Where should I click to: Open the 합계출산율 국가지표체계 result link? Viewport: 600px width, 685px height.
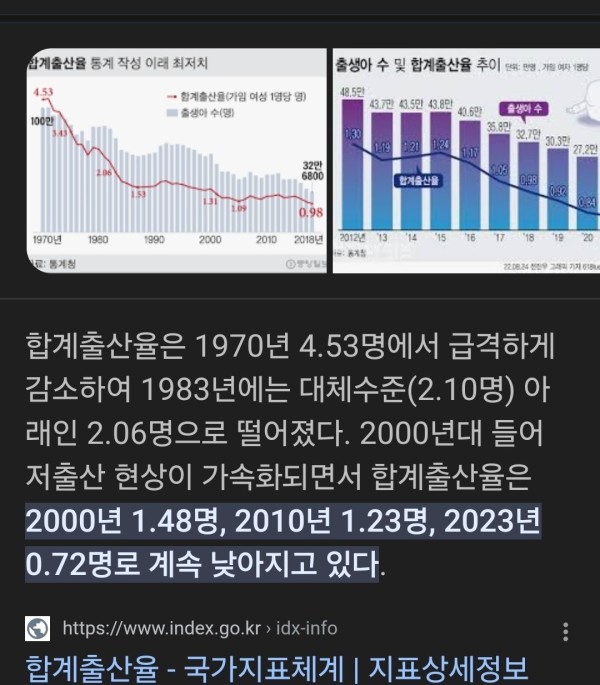point(276,667)
